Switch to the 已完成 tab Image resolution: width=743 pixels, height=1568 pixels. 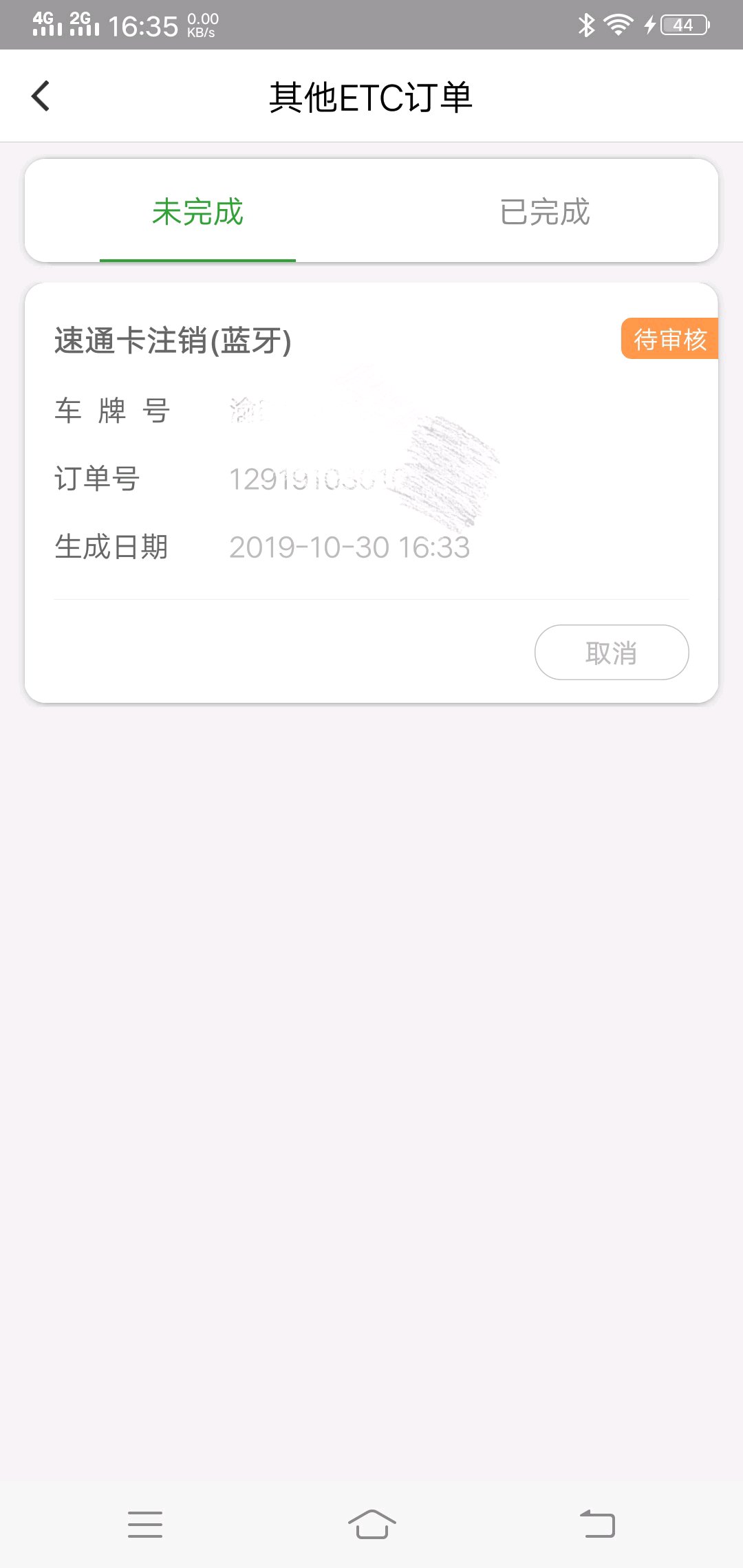pos(545,212)
